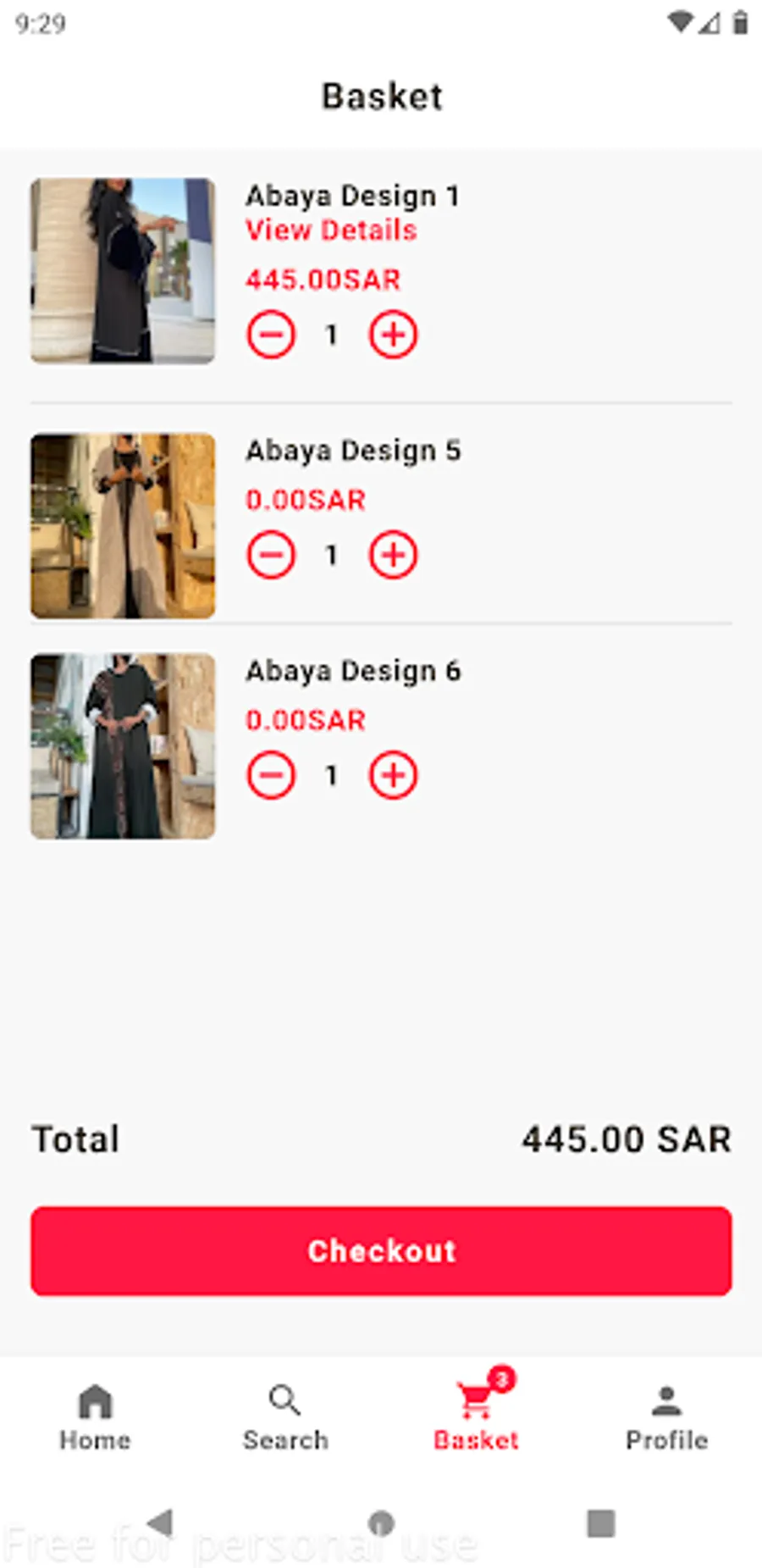Image resolution: width=762 pixels, height=1568 pixels.
Task: Proceed to Checkout
Action: [381, 1250]
